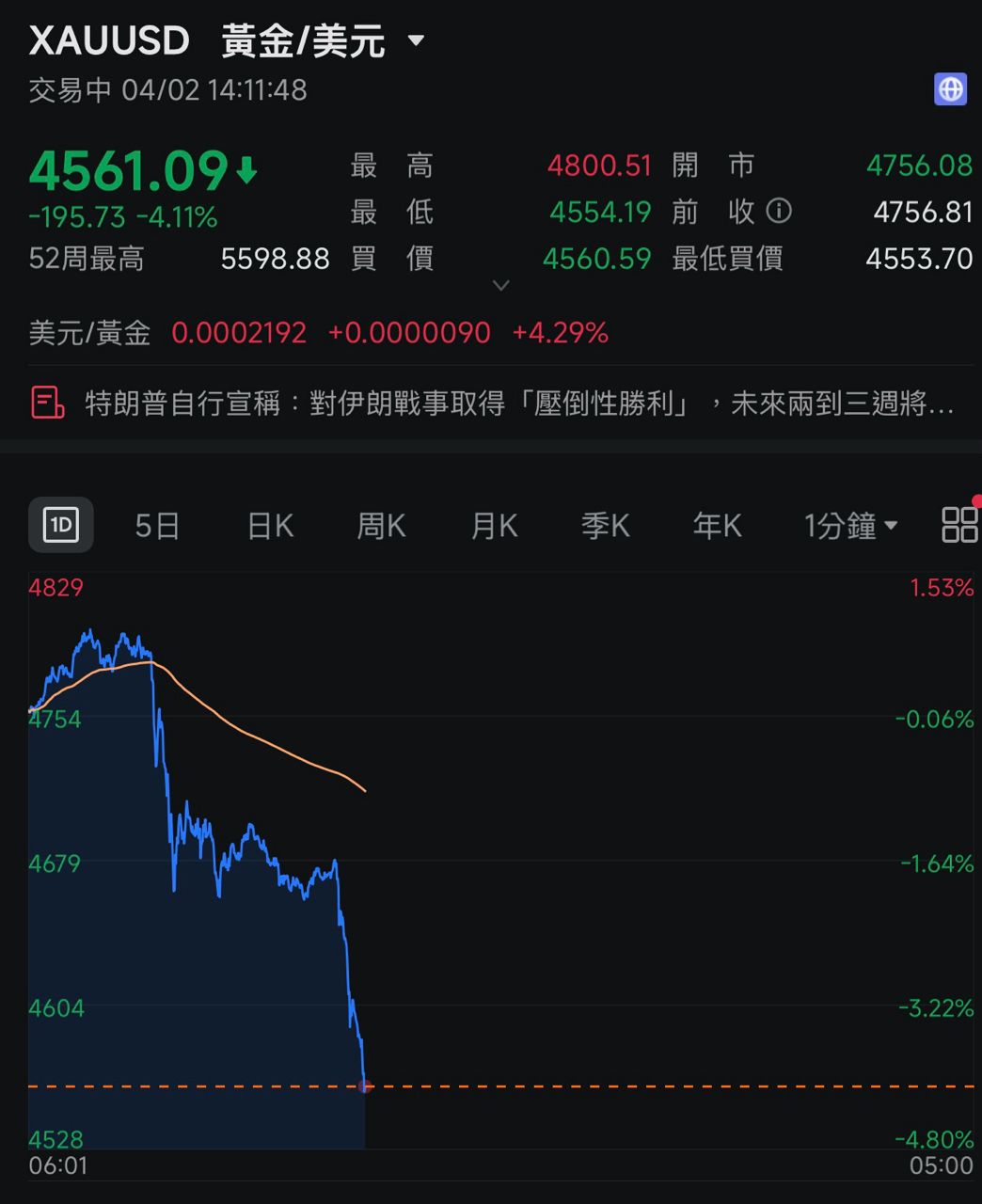Open the 1分鐘 interval dropdown
982x1204 pixels.
[x=850, y=526]
